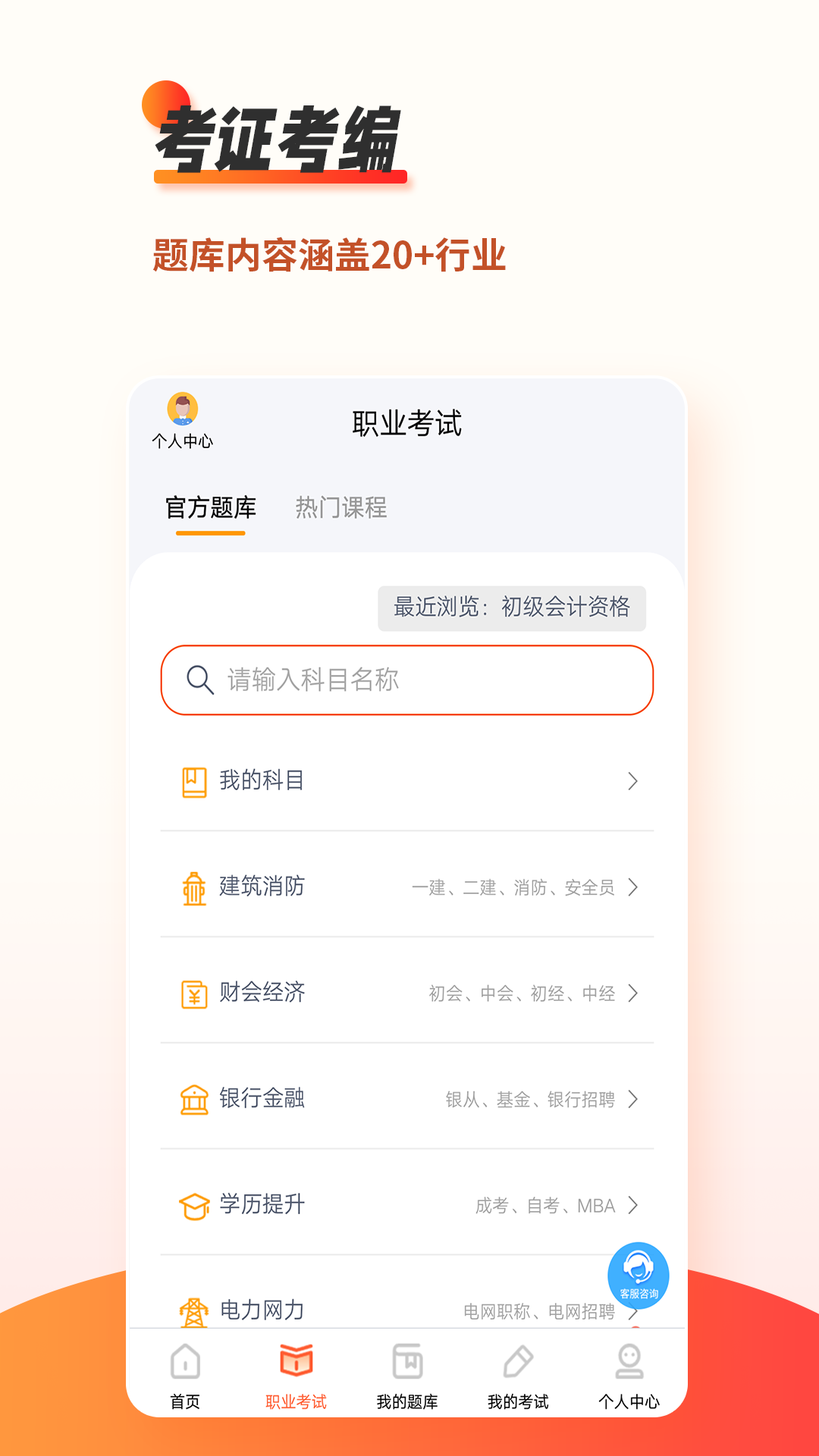Tap the 学历提升 graduation cap icon
The image size is (819, 1456).
(x=195, y=1204)
